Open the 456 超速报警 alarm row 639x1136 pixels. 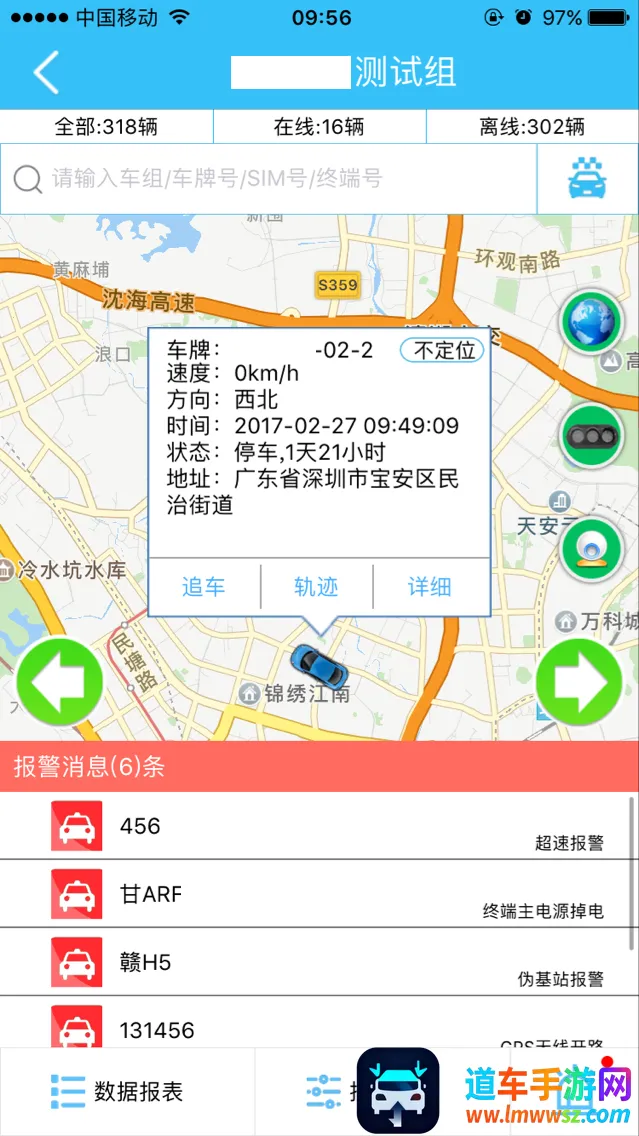tap(318, 826)
